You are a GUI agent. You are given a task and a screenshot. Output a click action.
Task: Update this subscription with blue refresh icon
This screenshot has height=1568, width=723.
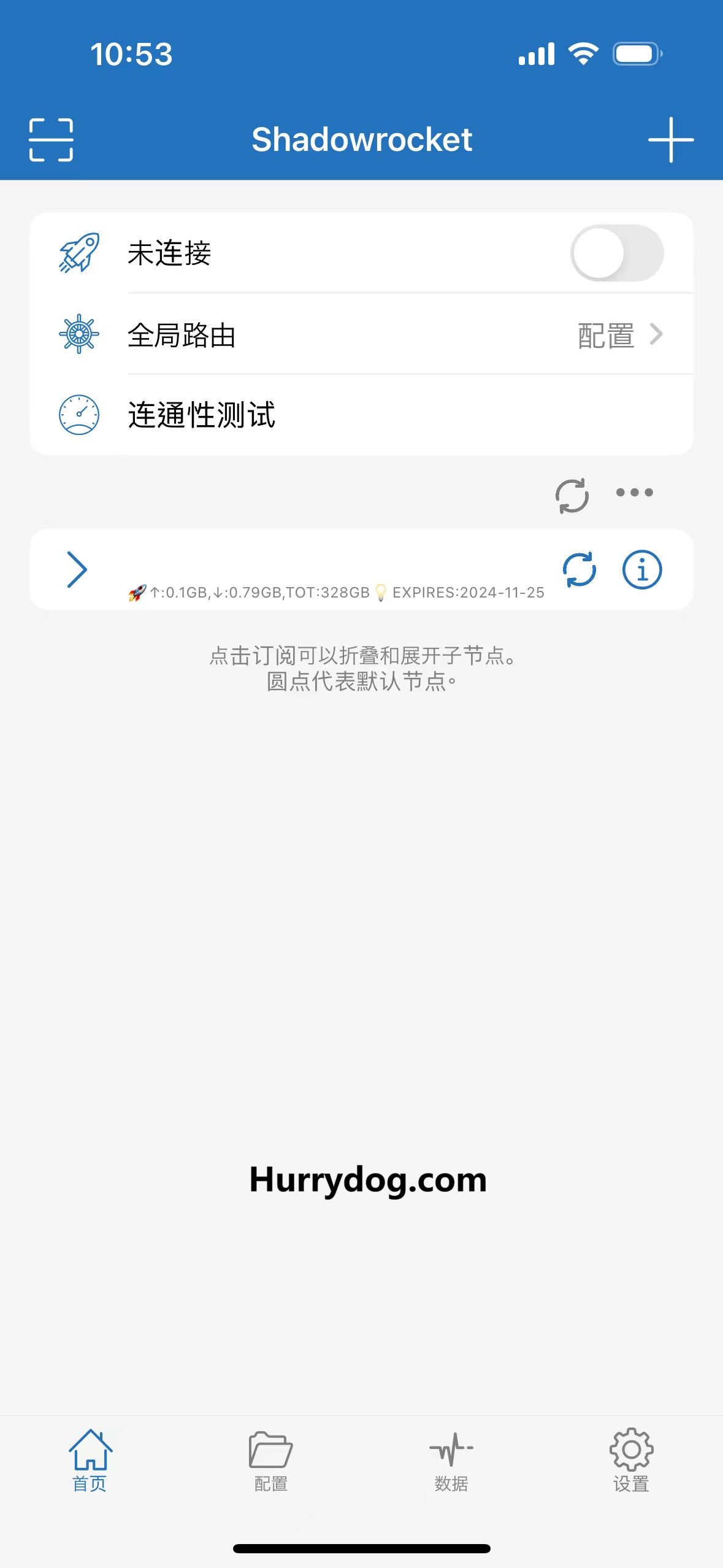click(579, 570)
